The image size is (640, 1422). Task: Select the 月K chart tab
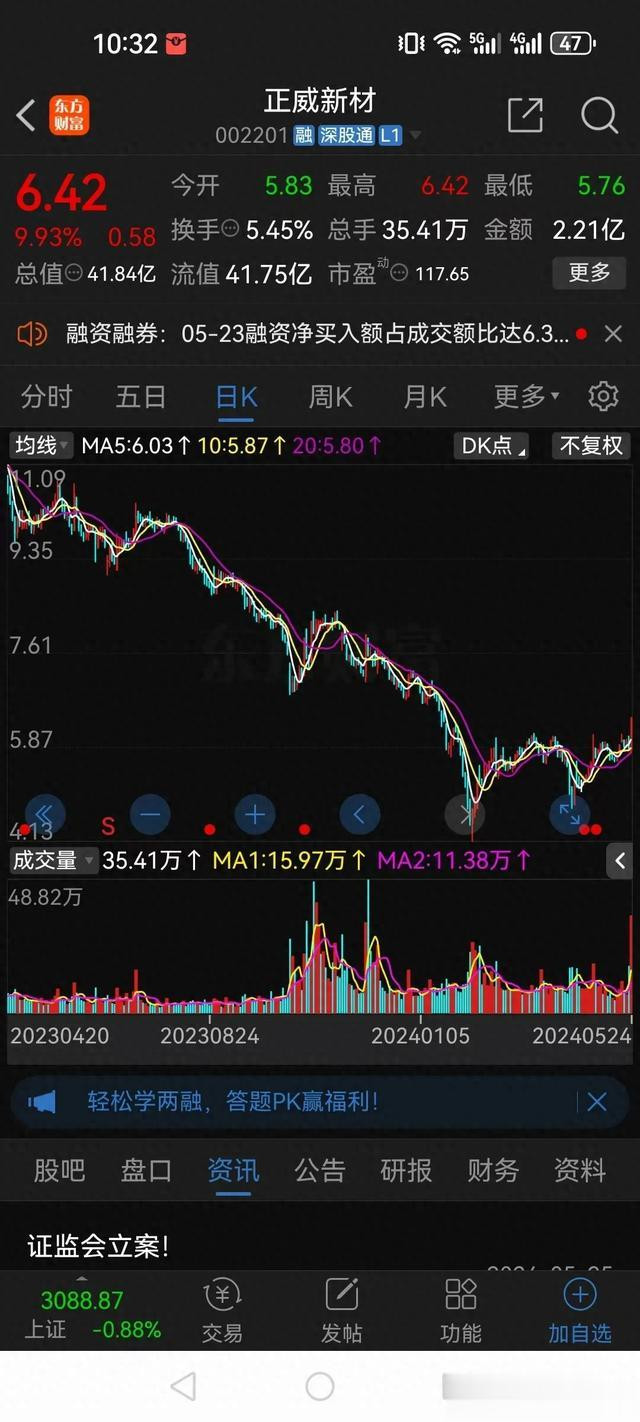point(424,397)
